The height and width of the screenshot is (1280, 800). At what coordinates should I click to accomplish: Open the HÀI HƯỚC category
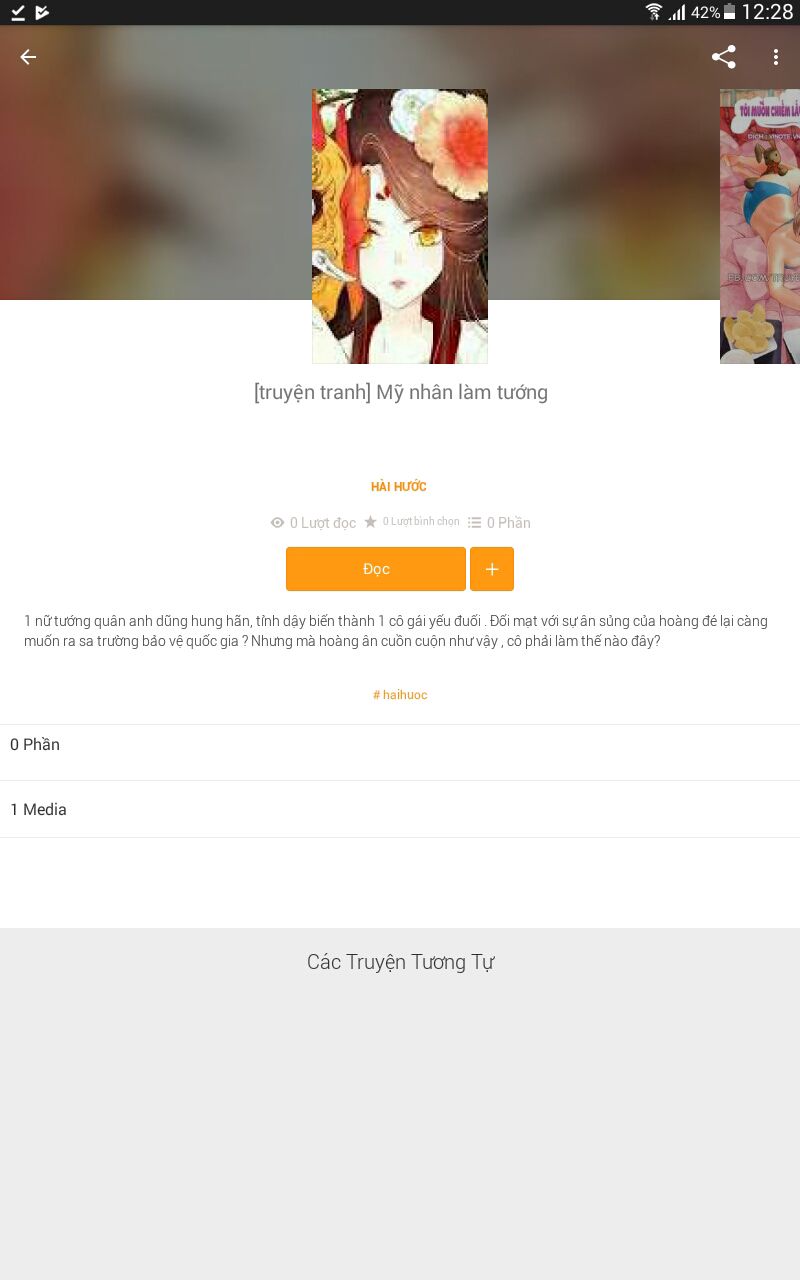click(x=399, y=487)
